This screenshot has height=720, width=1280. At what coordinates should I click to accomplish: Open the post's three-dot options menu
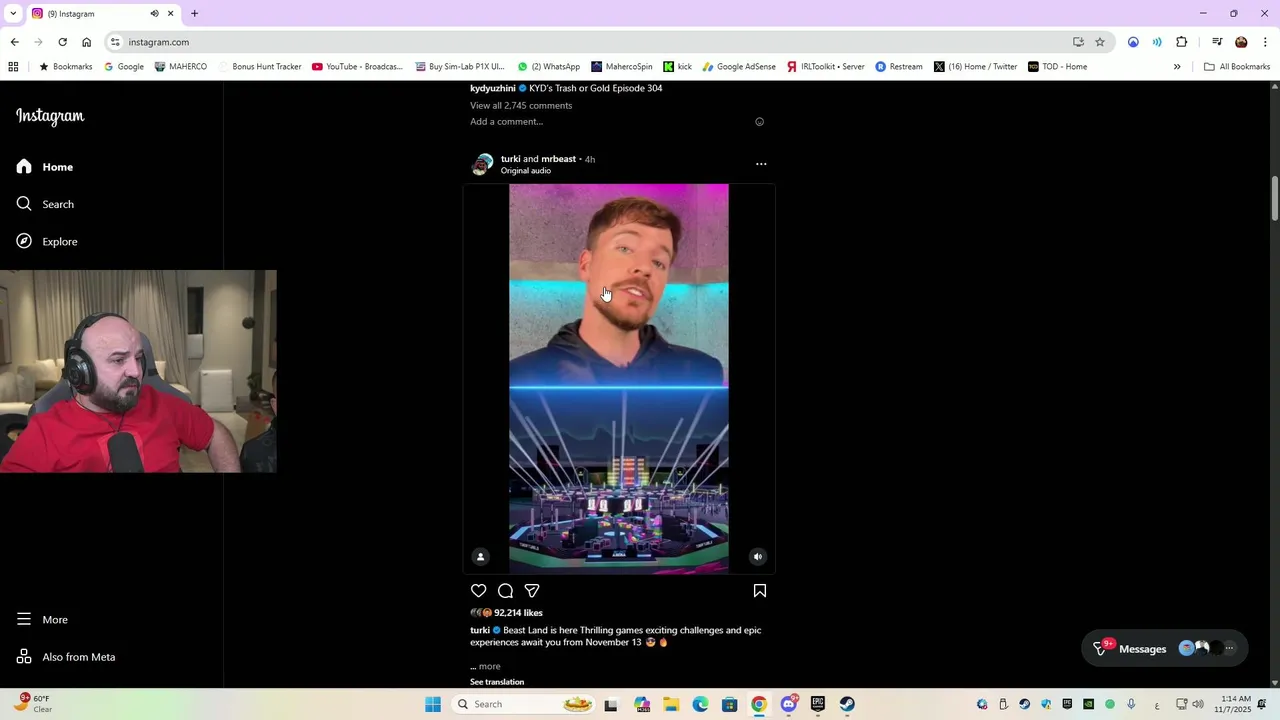coord(761,164)
